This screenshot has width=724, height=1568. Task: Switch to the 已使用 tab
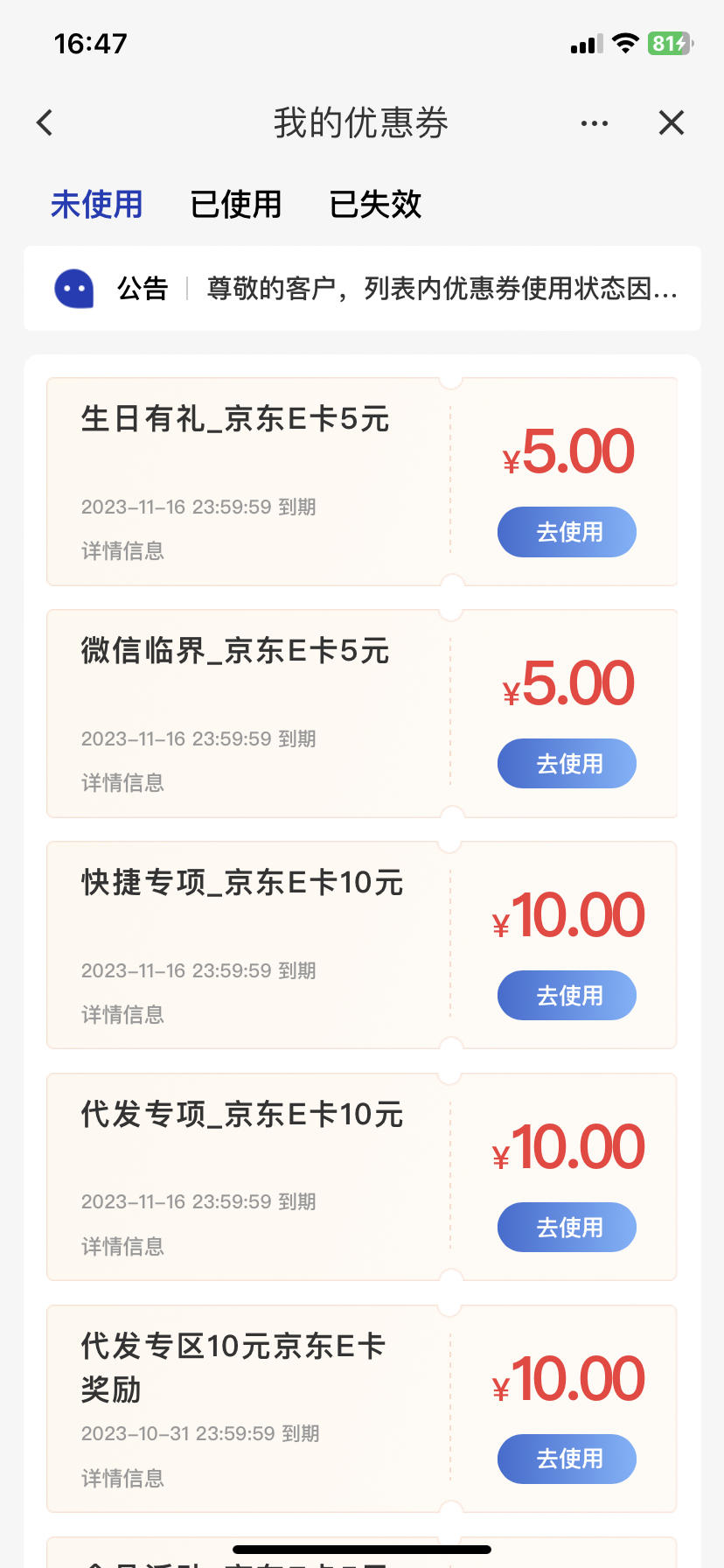coord(236,204)
